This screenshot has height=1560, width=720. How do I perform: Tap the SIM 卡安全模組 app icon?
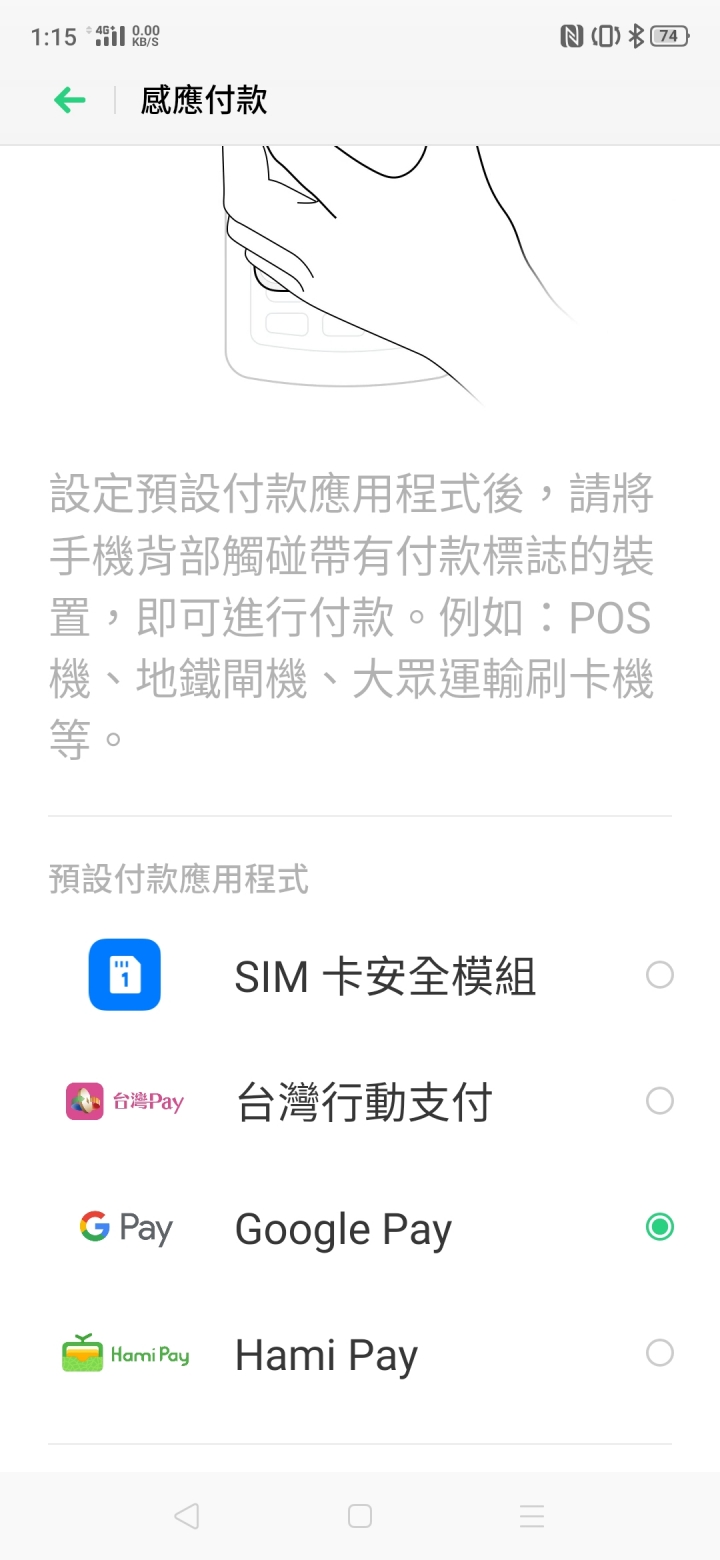click(x=124, y=975)
